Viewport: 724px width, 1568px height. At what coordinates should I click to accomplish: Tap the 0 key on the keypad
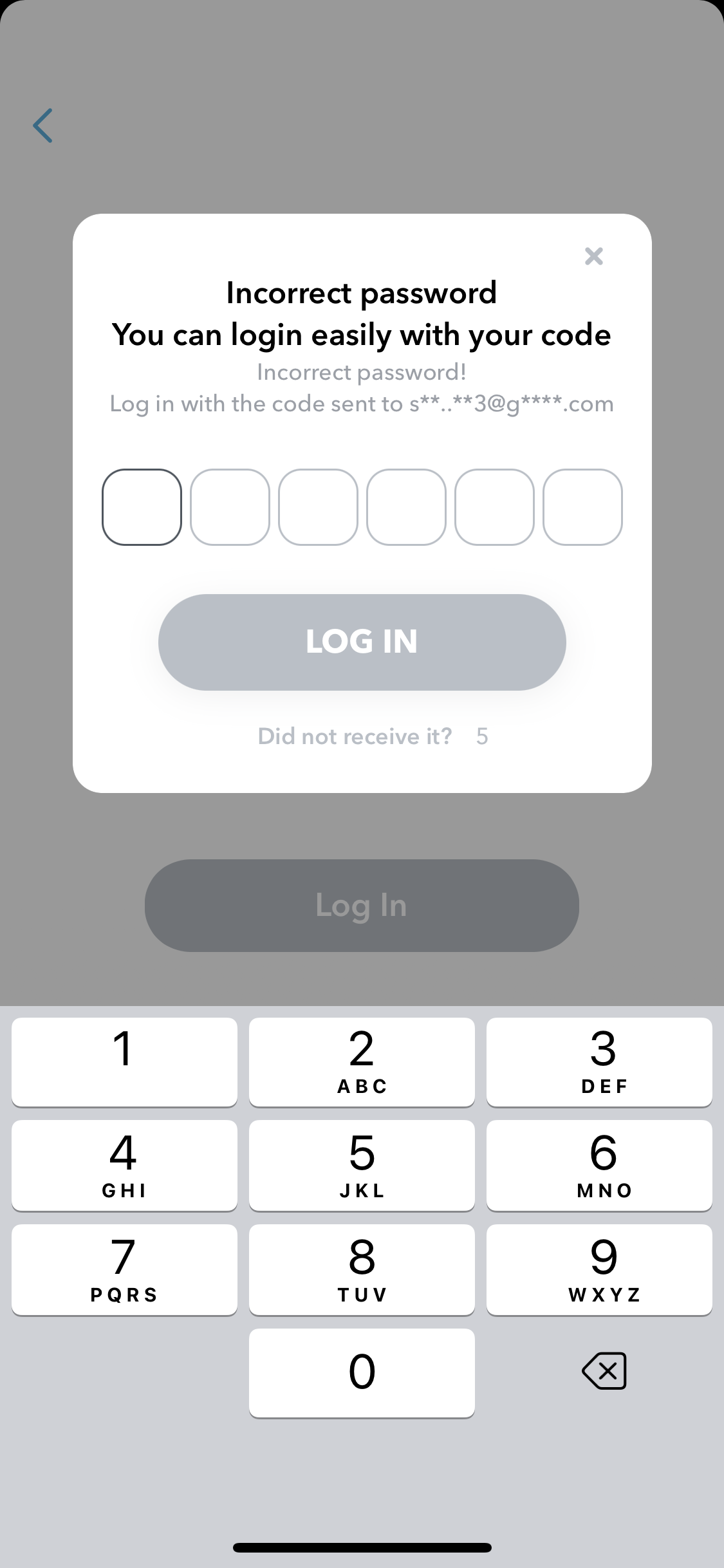361,1372
